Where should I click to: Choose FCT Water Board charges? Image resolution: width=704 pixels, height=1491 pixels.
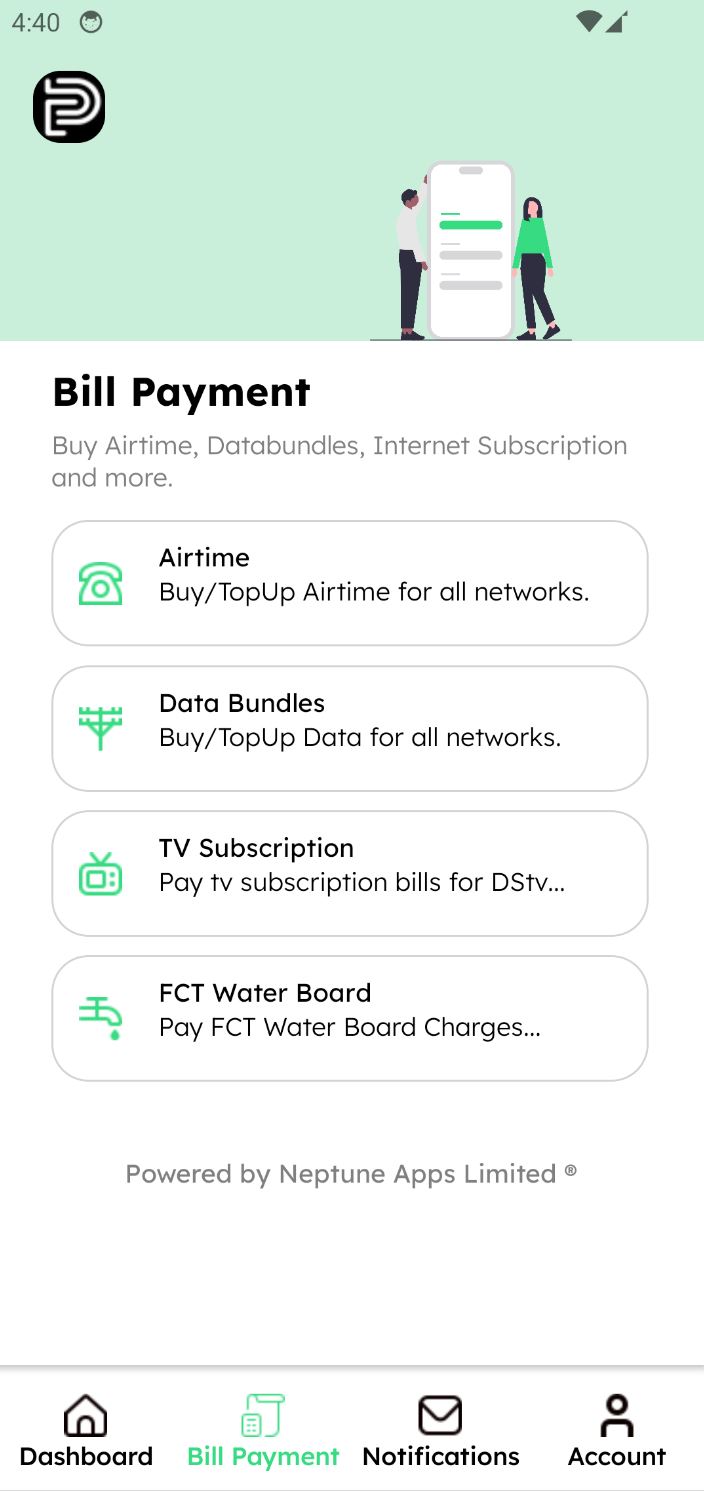350,1018
